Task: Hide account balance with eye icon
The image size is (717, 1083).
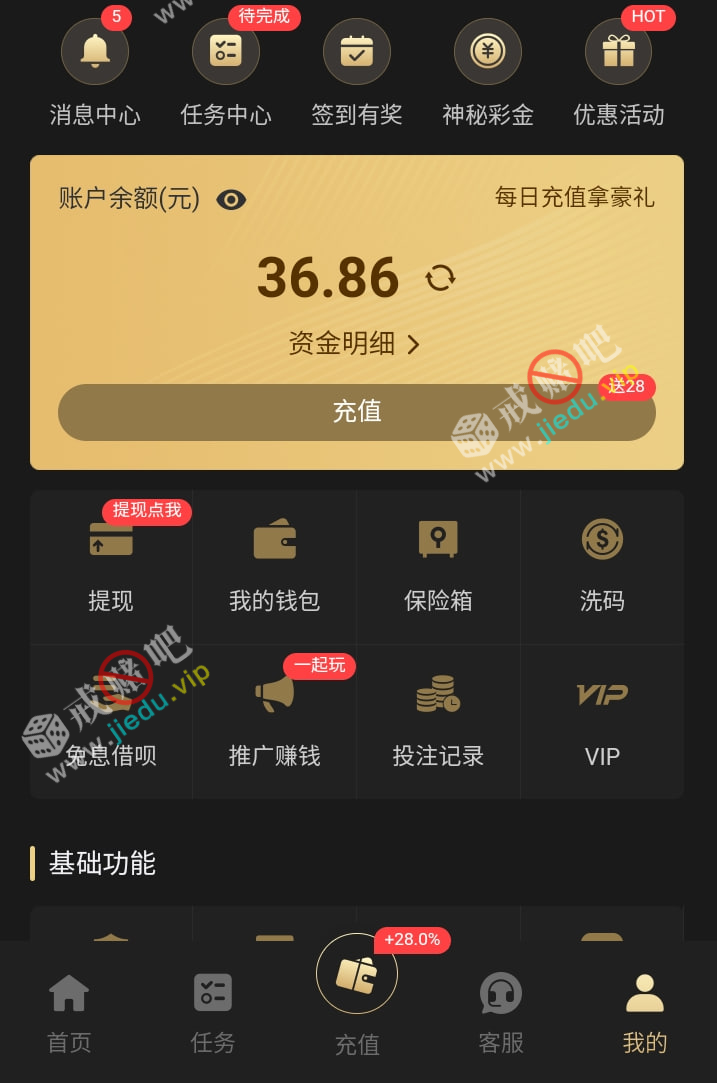Action: [x=231, y=199]
